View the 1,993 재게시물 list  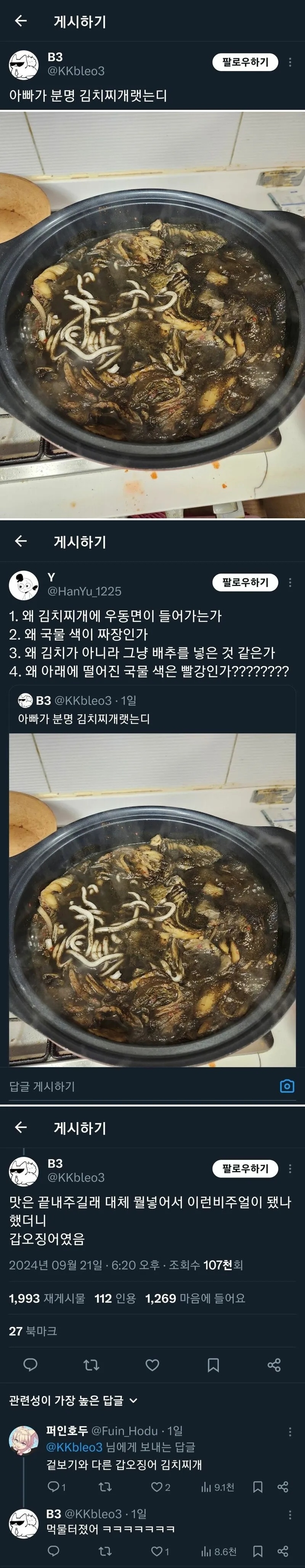pos(47,1298)
